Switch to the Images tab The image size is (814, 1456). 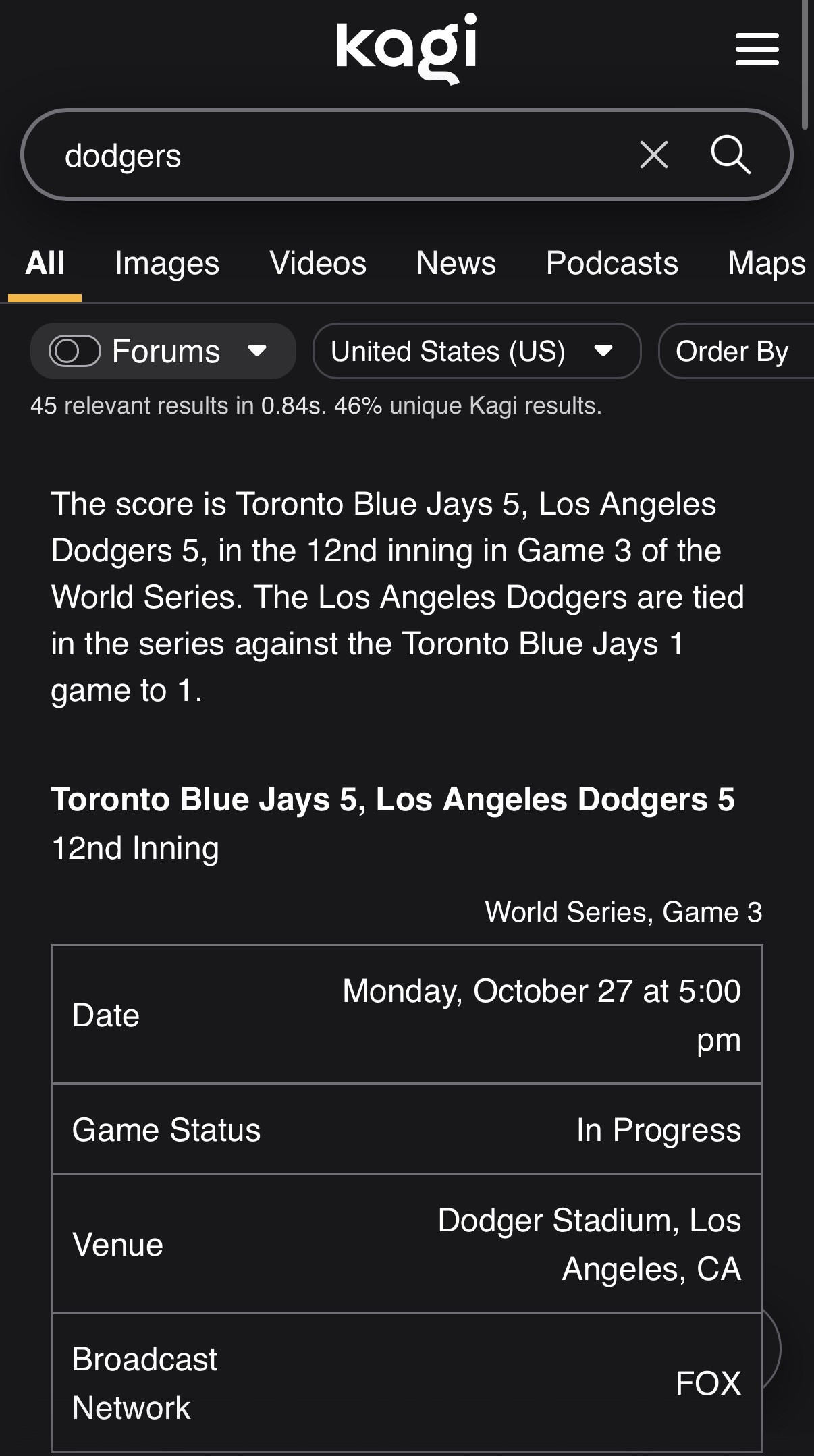click(x=167, y=263)
